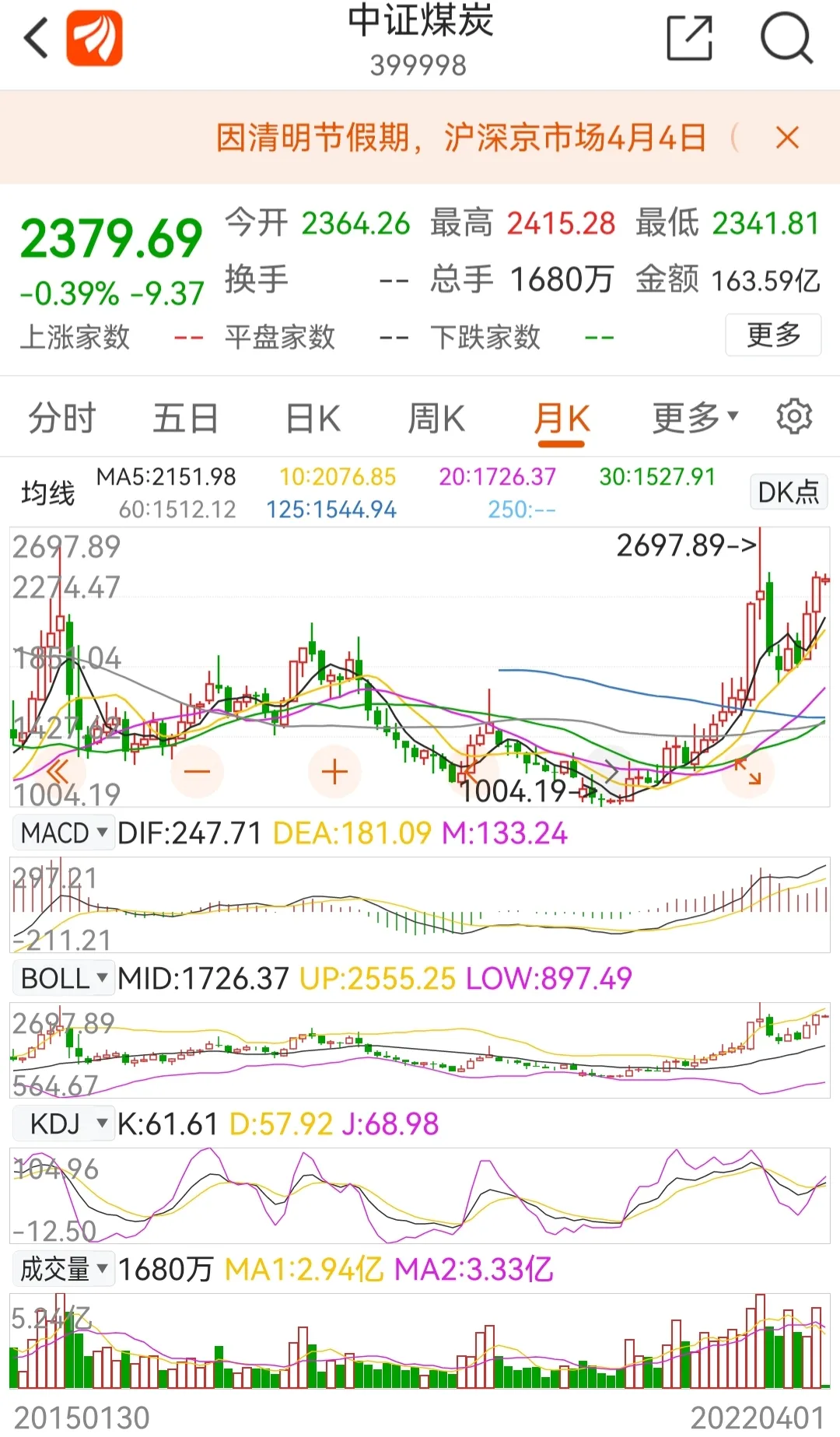Dismiss the Qingming holiday notice banner
The width and height of the screenshot is (840, 1437).
[787, 138]
